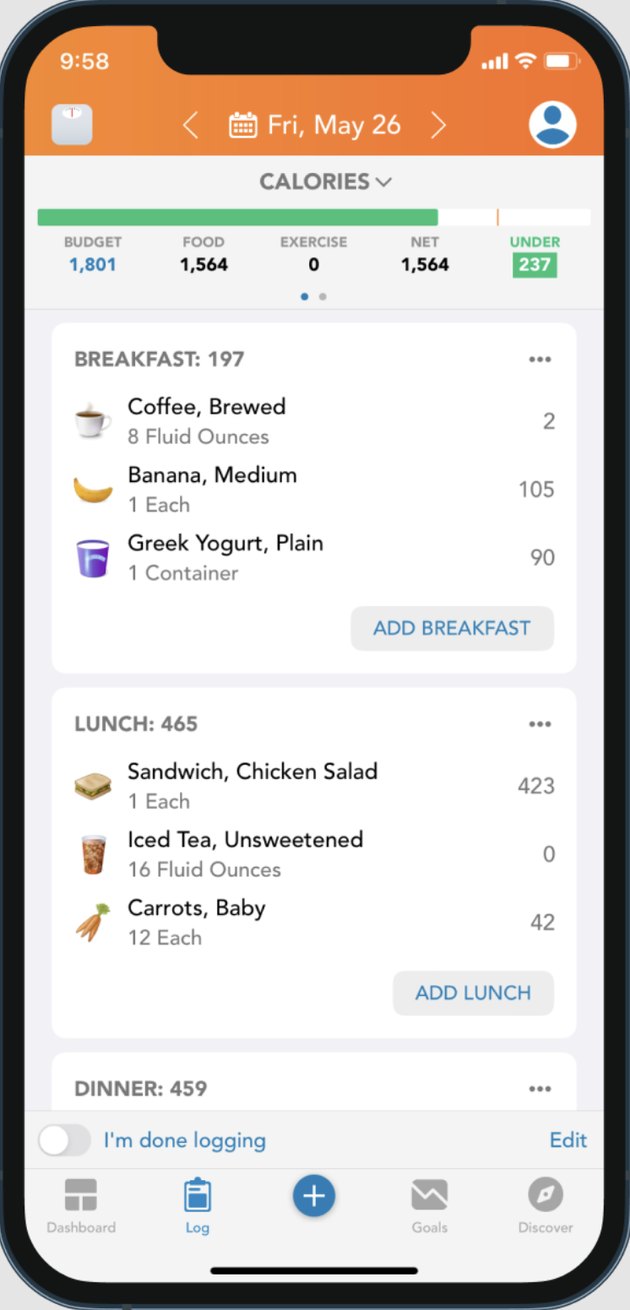The image size is (630, 1310).
Task: Open the Sandwich, Chicken Salad entry
Action: (314, 786)
